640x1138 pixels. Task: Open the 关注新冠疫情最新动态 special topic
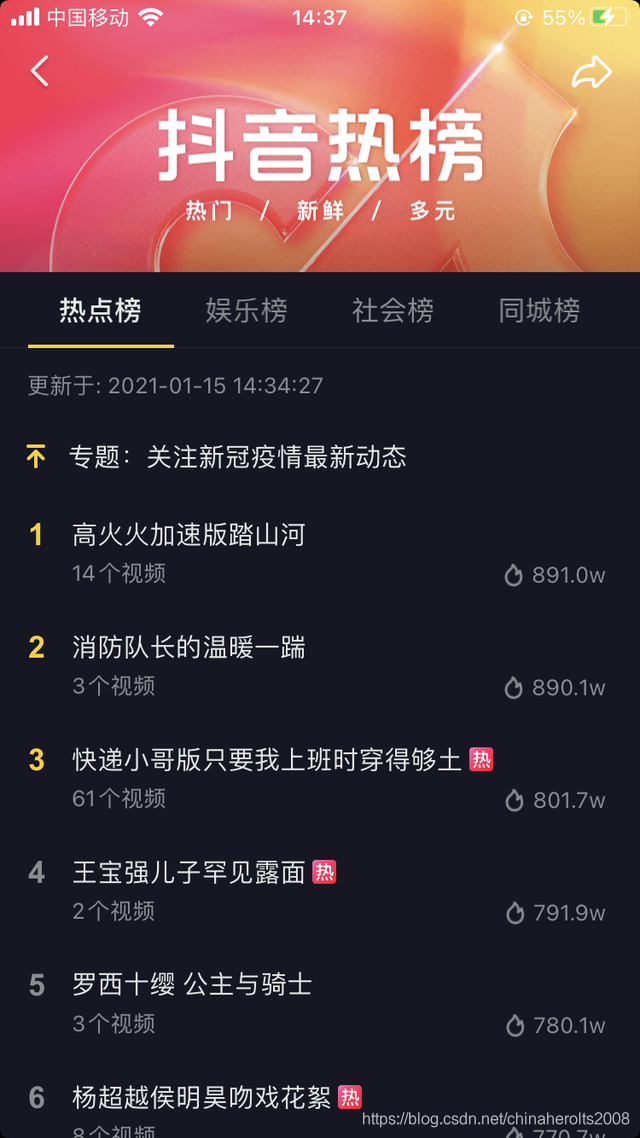(x=238, y=458)
